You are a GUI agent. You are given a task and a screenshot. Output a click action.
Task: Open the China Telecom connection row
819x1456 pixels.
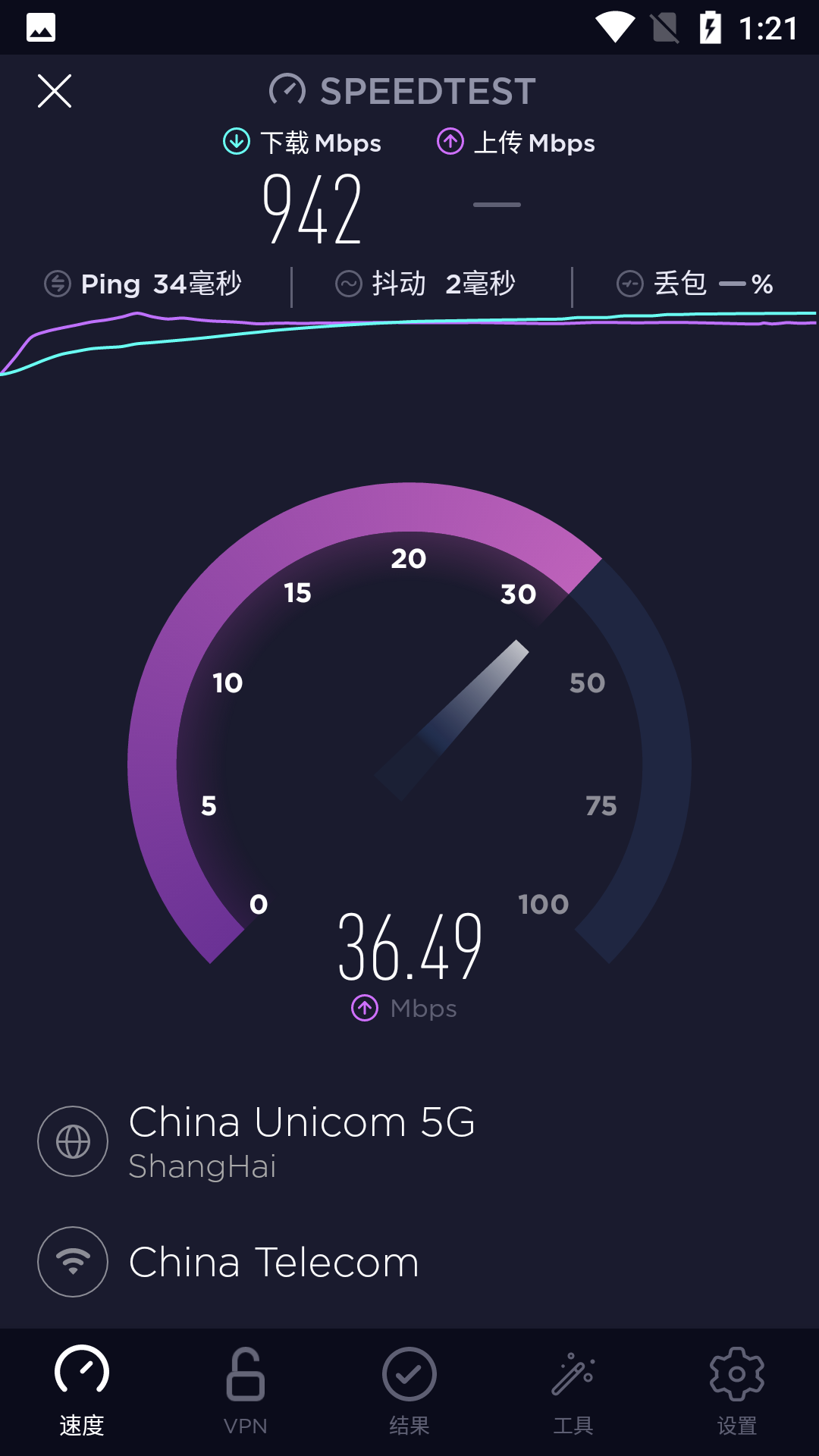[x=409, y=1262]
